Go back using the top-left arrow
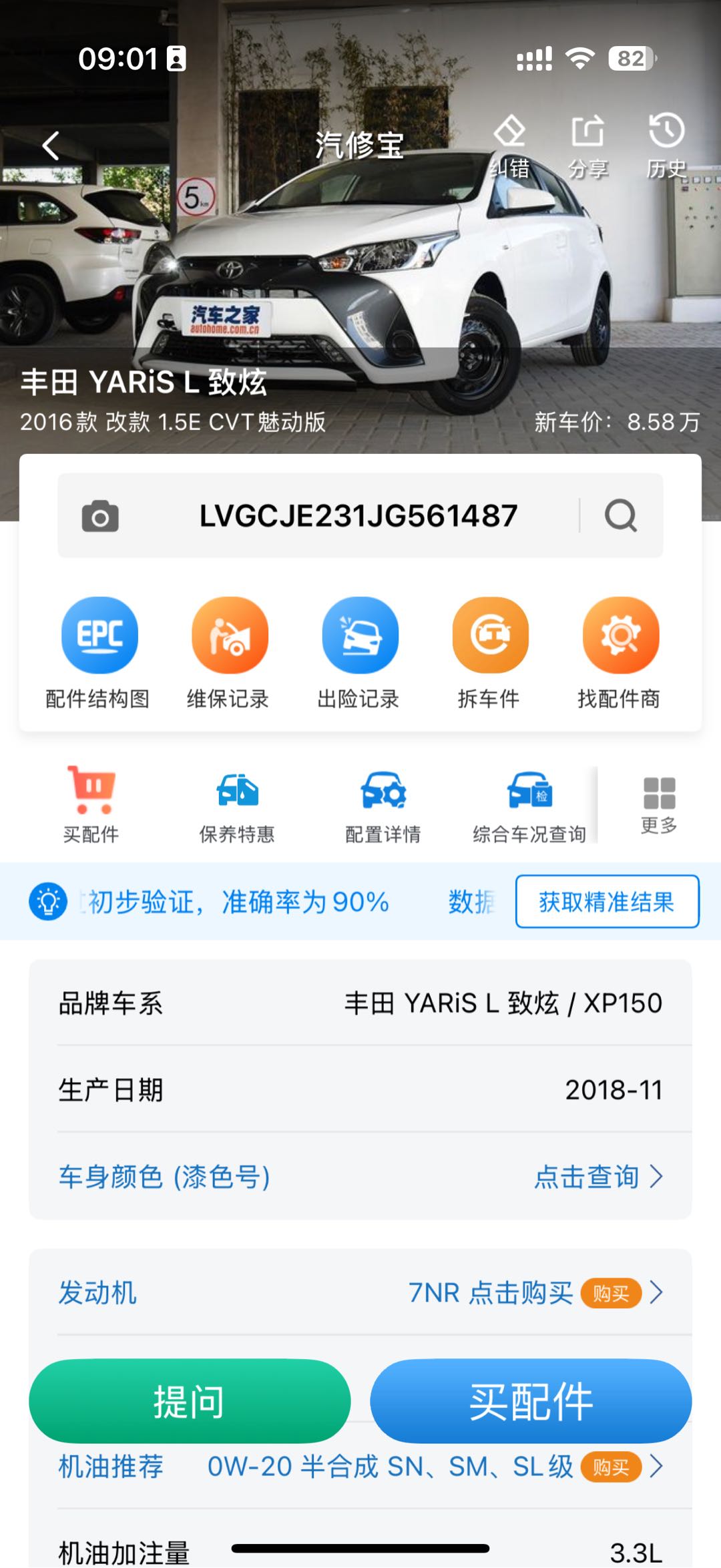Viewport: 721px width, 1568px height. [x=51, y=146]
